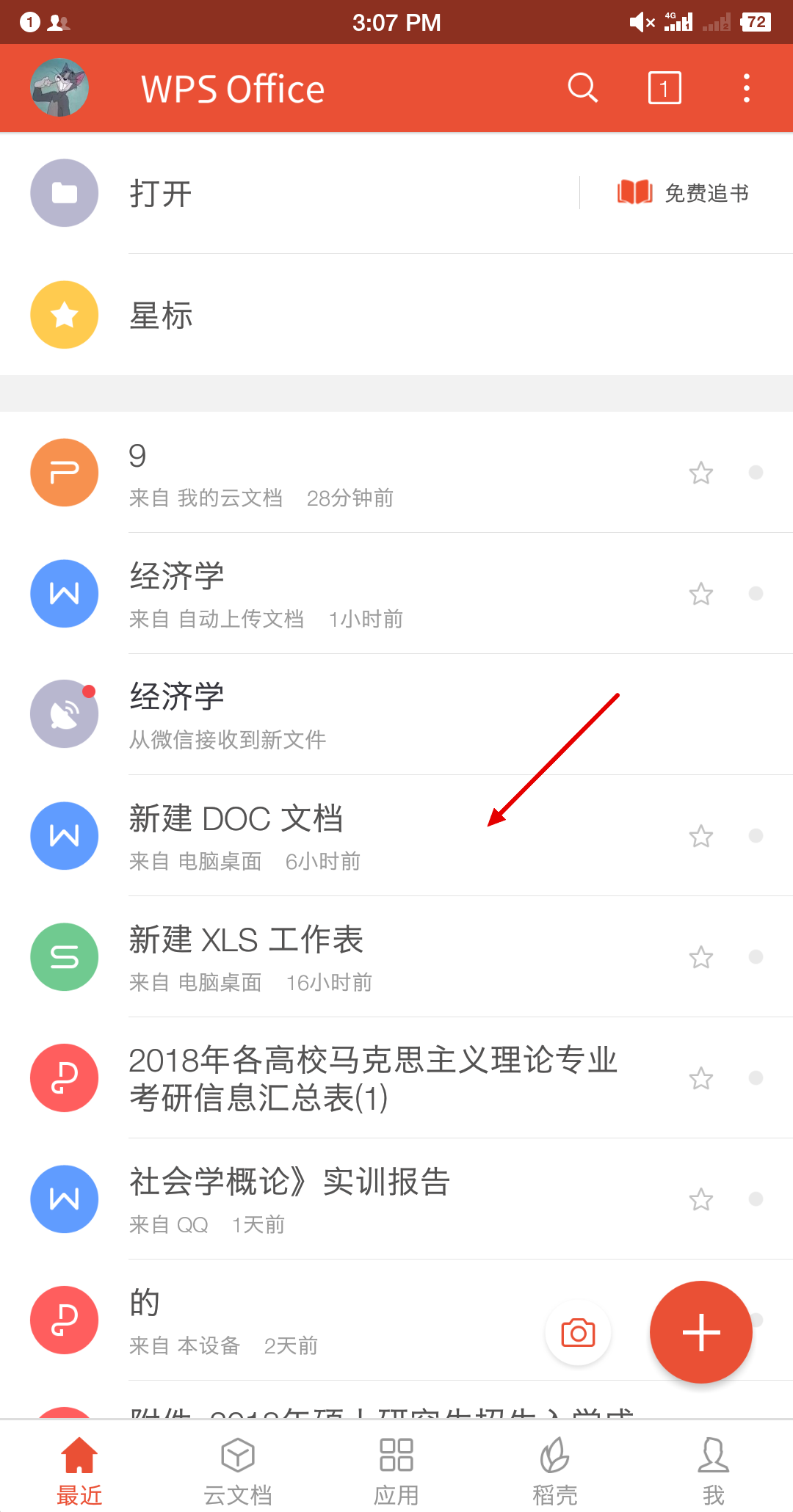Open the 免费追书 link
The height and width of the screenshot is (1512, 793).
click(x=684, y=193)
